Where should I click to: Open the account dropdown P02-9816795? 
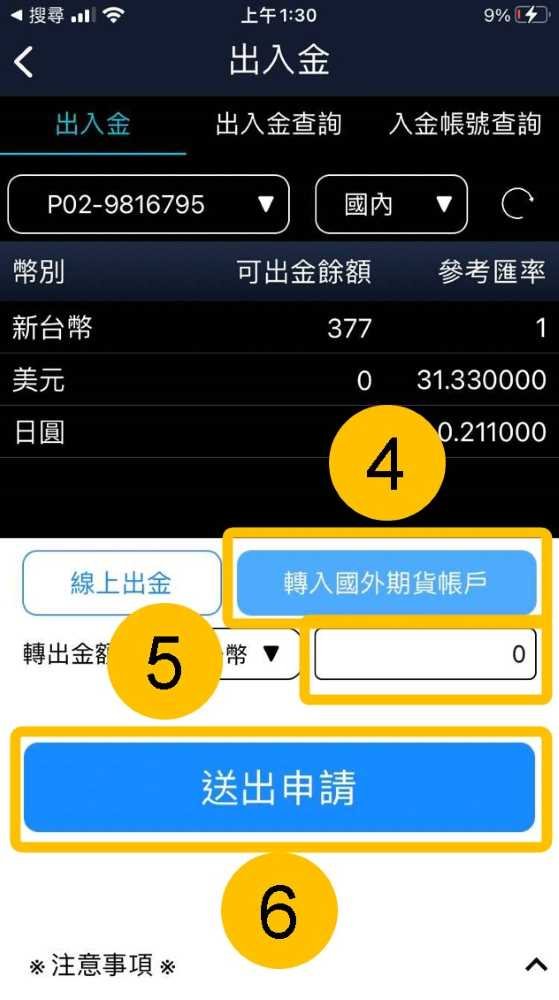149,204
